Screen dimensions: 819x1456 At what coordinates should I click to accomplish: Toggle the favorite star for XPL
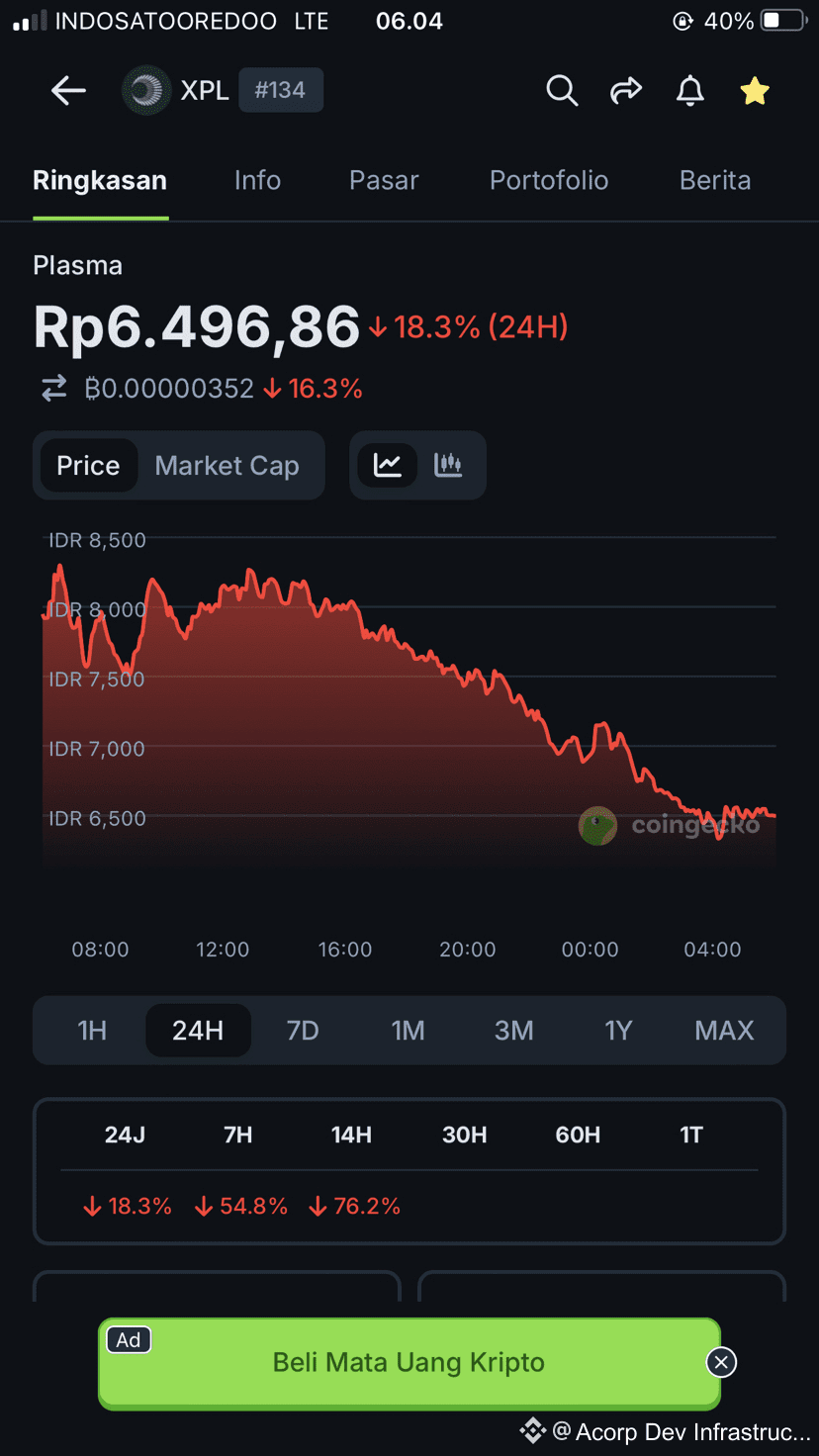tap(755, 91)
